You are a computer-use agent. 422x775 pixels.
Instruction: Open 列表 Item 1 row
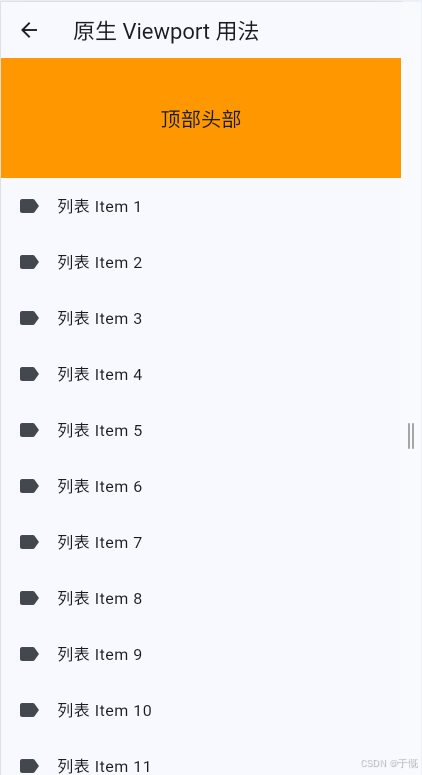click(201, 206)
